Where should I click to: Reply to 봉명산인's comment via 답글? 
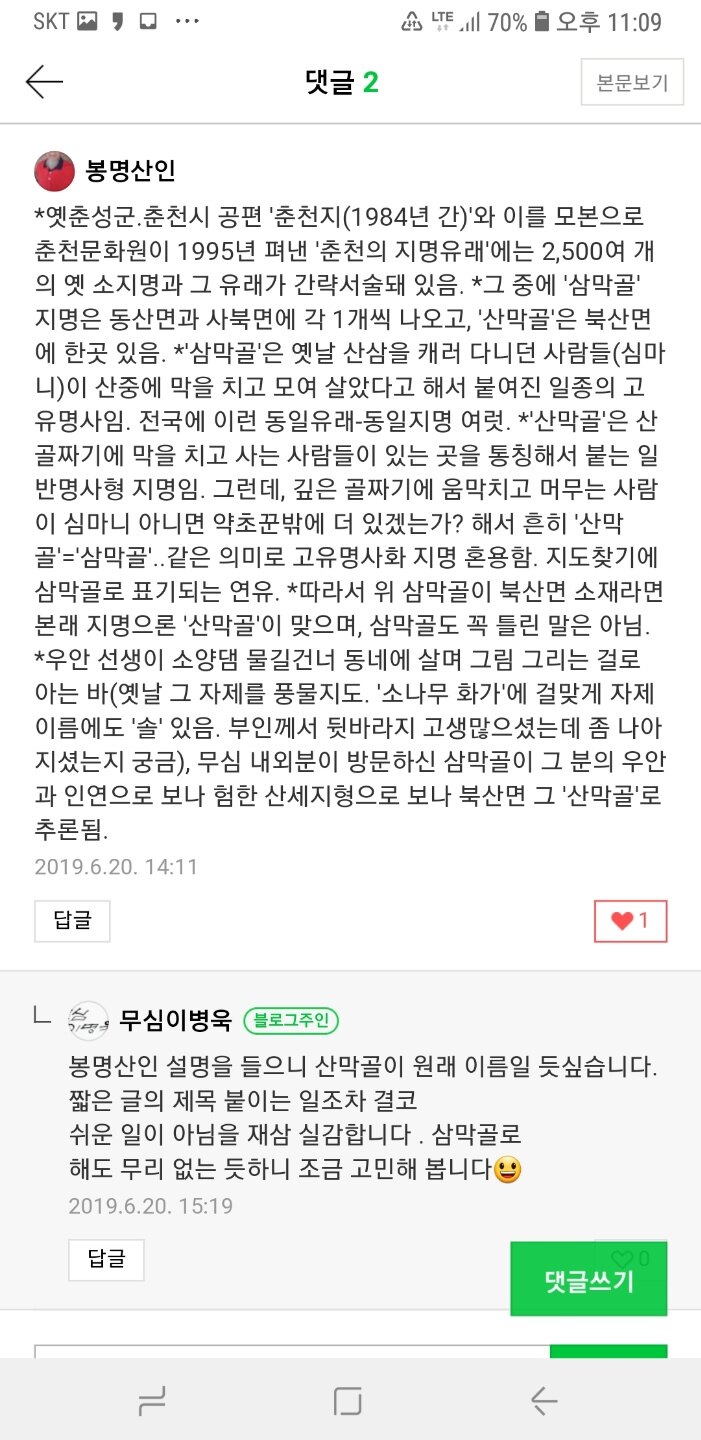[x=72, y=921]
